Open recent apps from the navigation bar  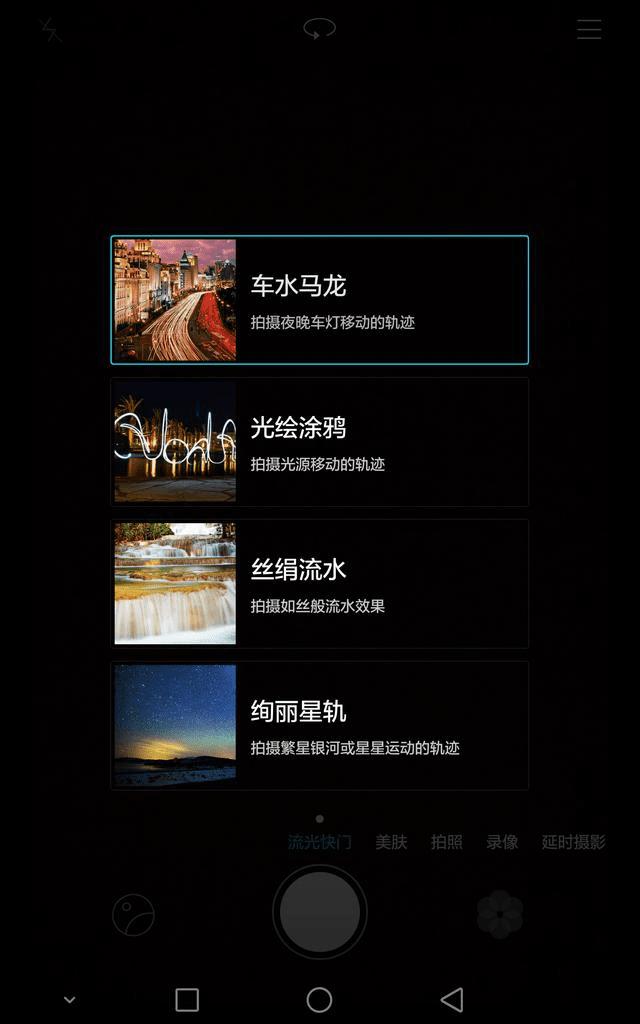[x=187, y=999]
